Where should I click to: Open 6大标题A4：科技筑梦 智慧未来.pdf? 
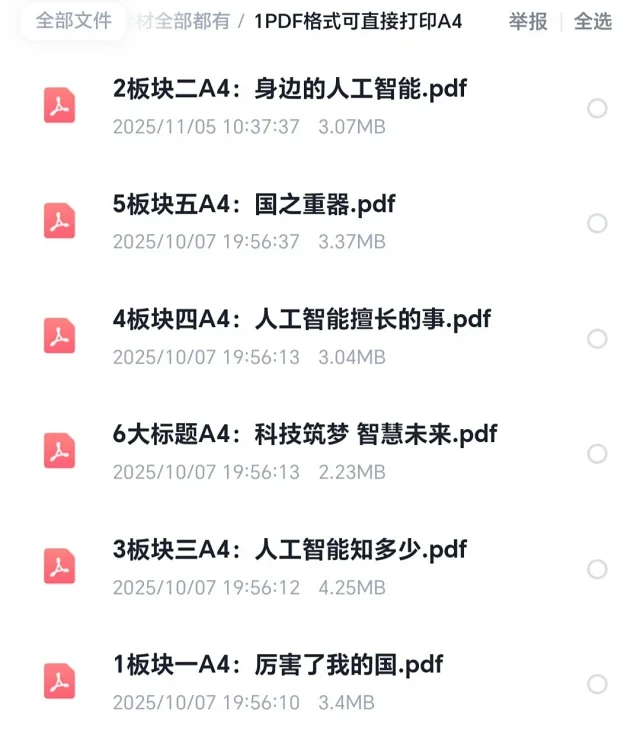(305, 434)
